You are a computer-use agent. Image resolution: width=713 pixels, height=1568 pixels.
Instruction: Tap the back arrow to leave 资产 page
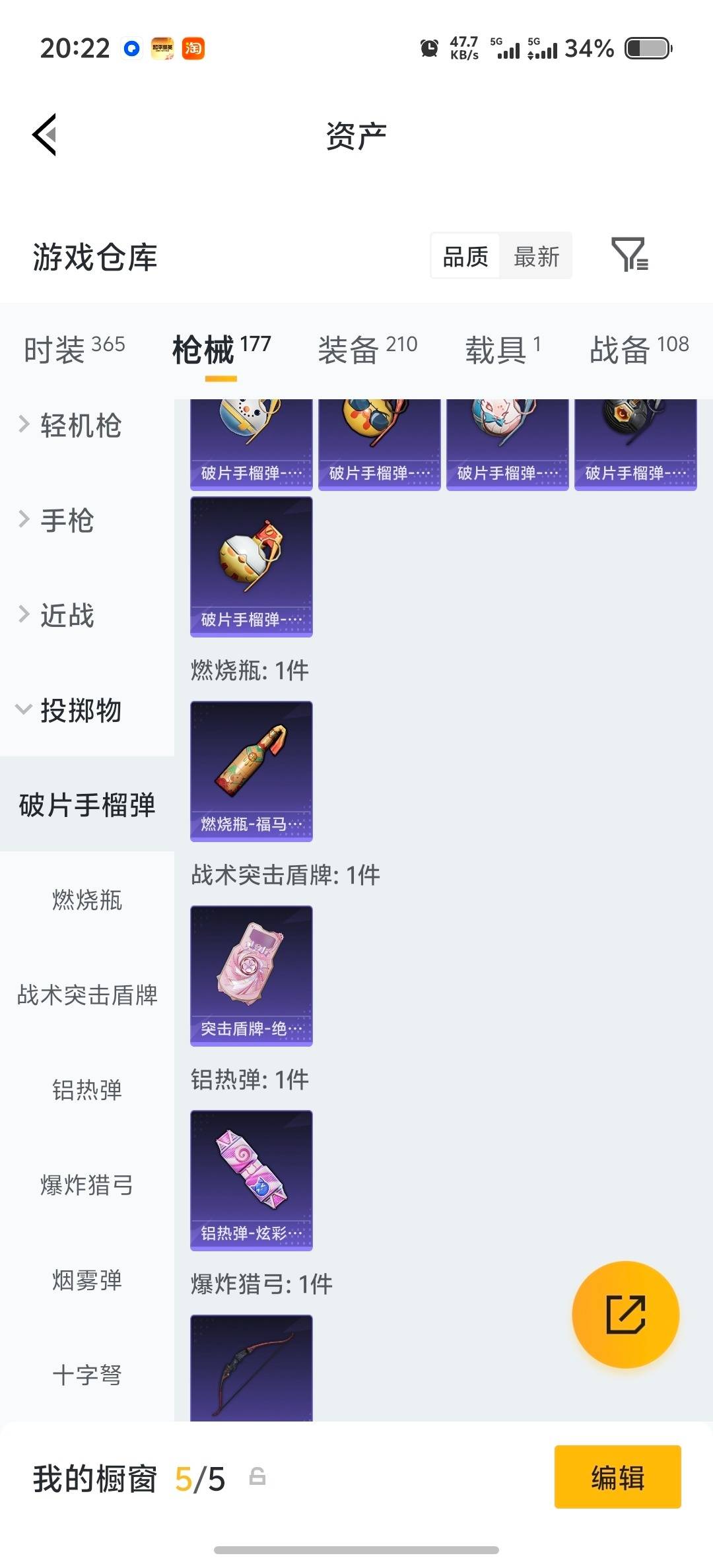pos(44,135)
